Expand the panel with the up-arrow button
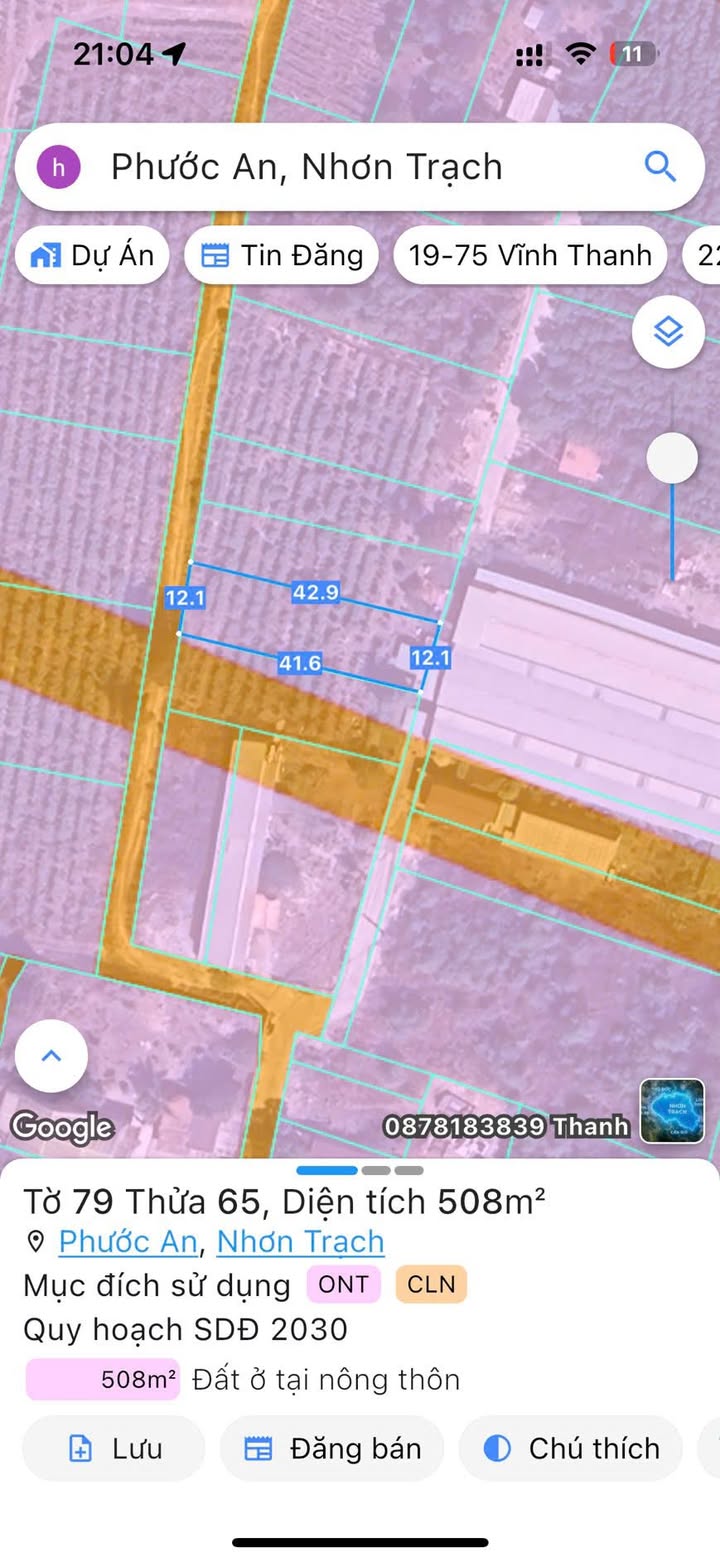 [x=52, y=1055]
